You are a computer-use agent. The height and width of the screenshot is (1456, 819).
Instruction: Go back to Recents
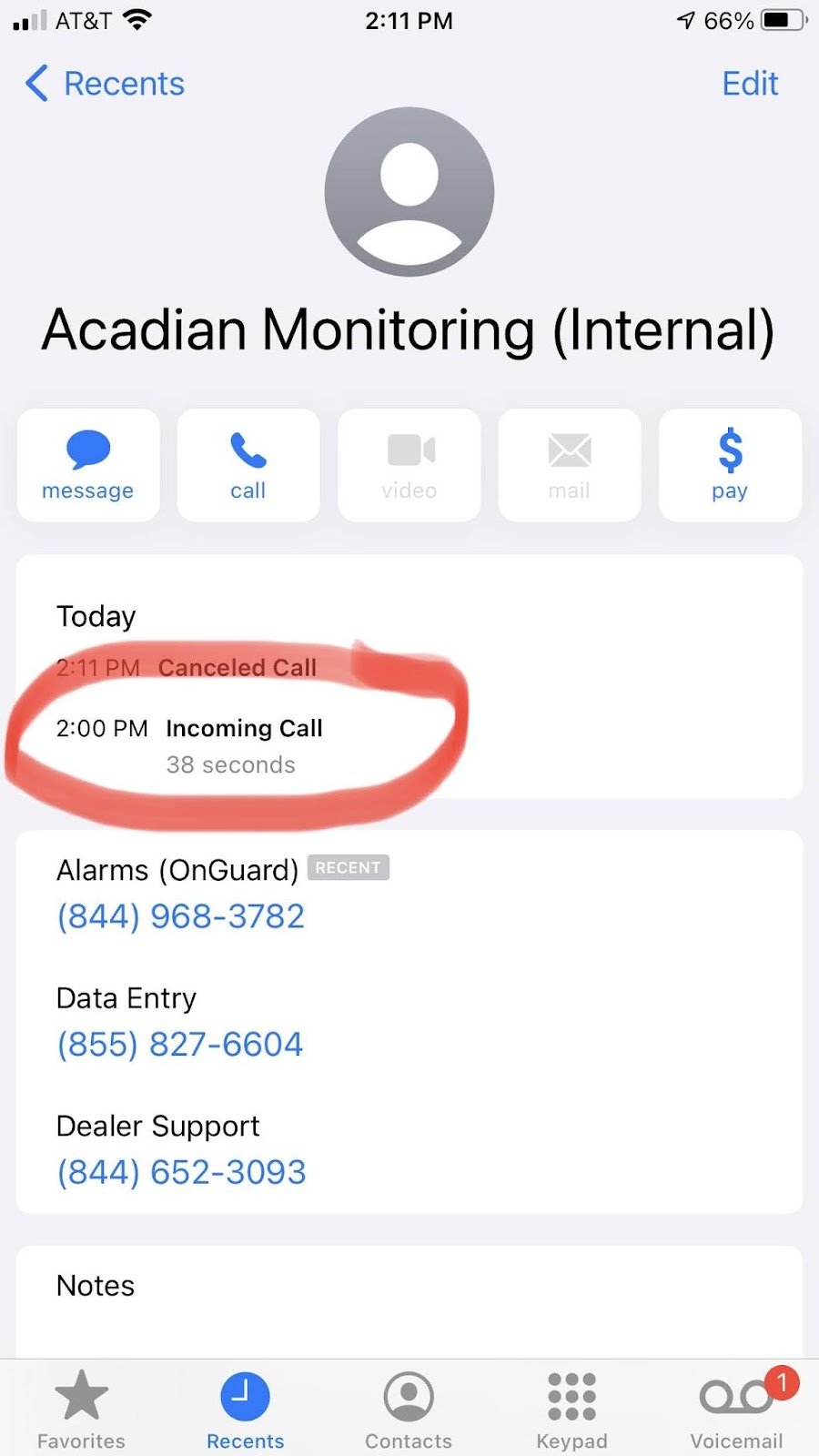pos(105,84)
